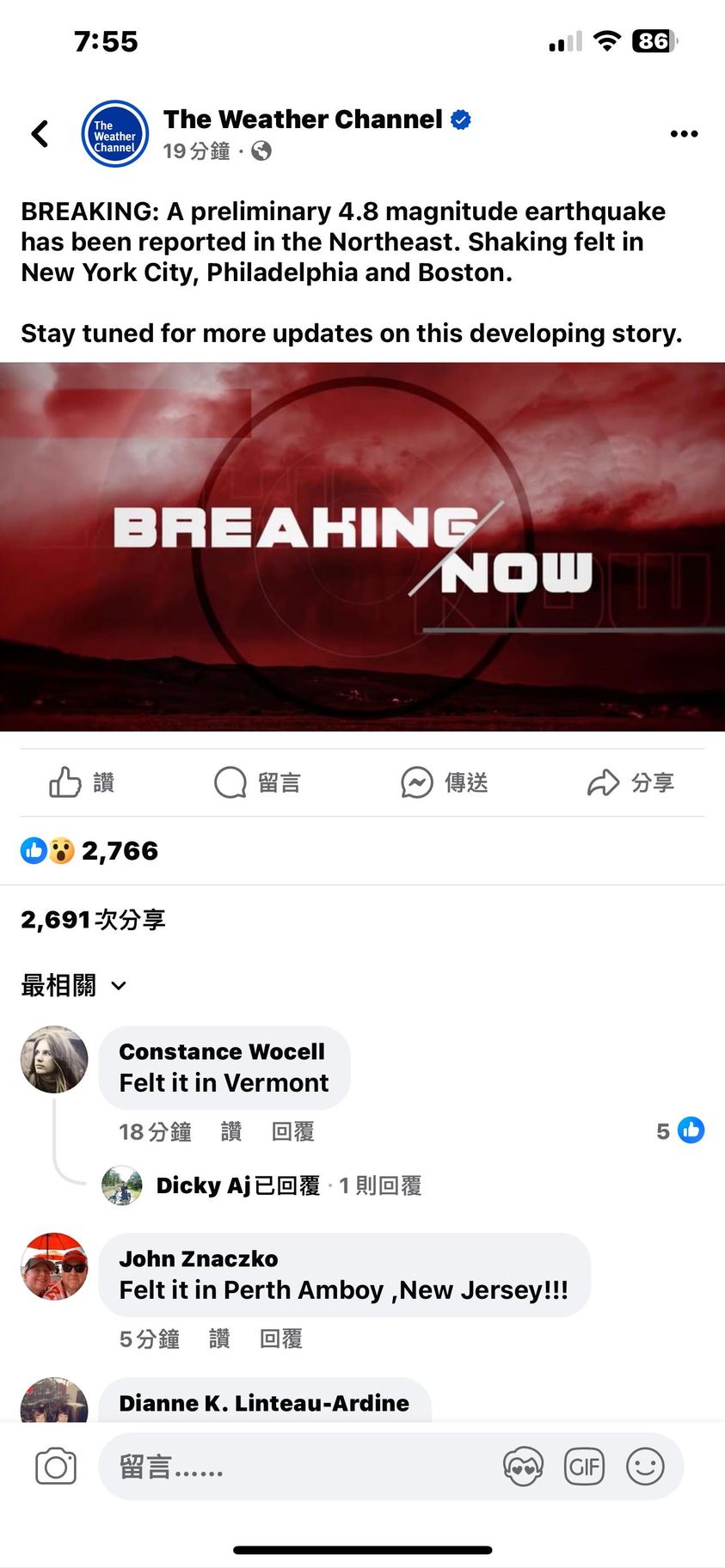Share the post with 分享
725x1568 pixels.
pos(630,782)
